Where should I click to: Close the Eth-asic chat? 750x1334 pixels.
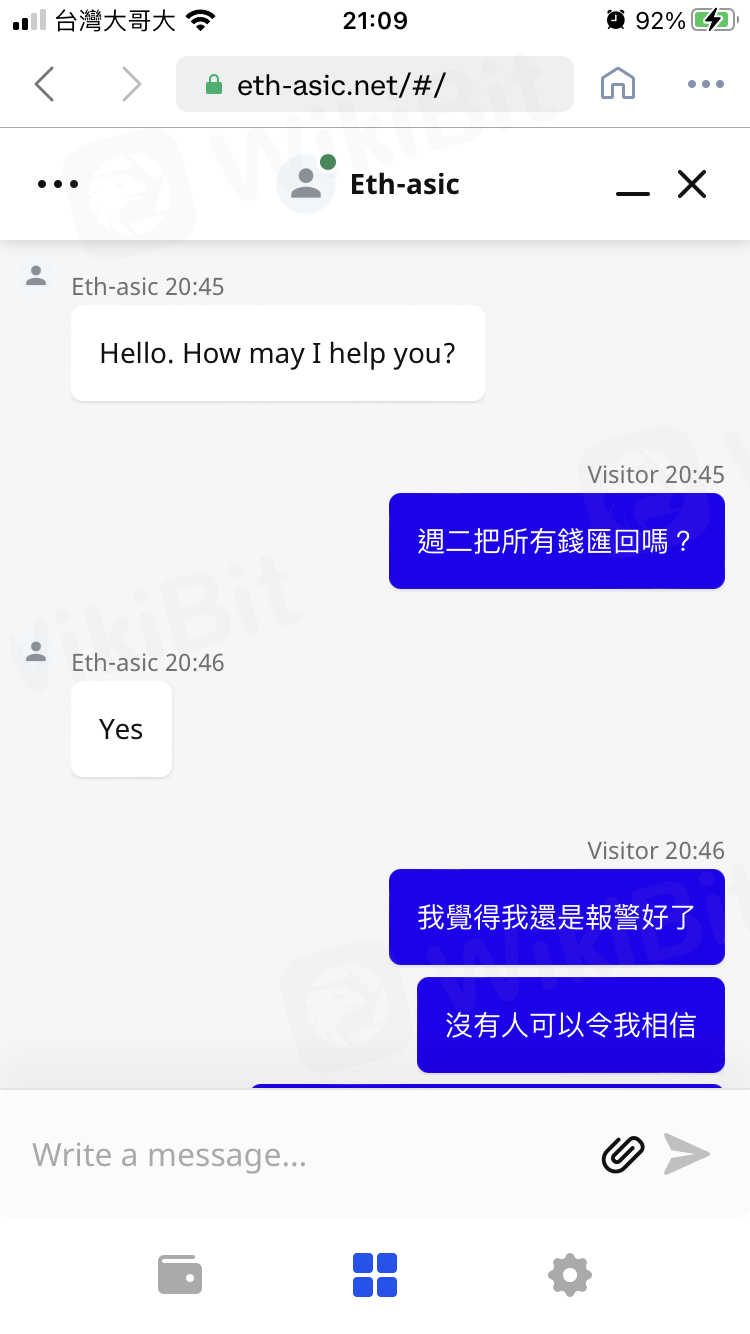[x=692, y=184]
